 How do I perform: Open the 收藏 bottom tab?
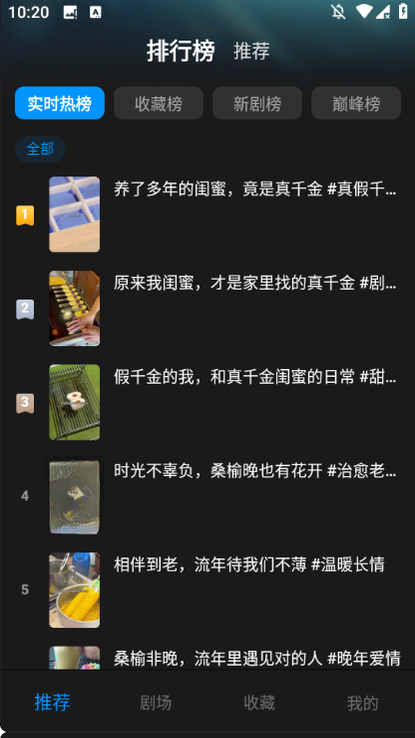coord(259,703)
